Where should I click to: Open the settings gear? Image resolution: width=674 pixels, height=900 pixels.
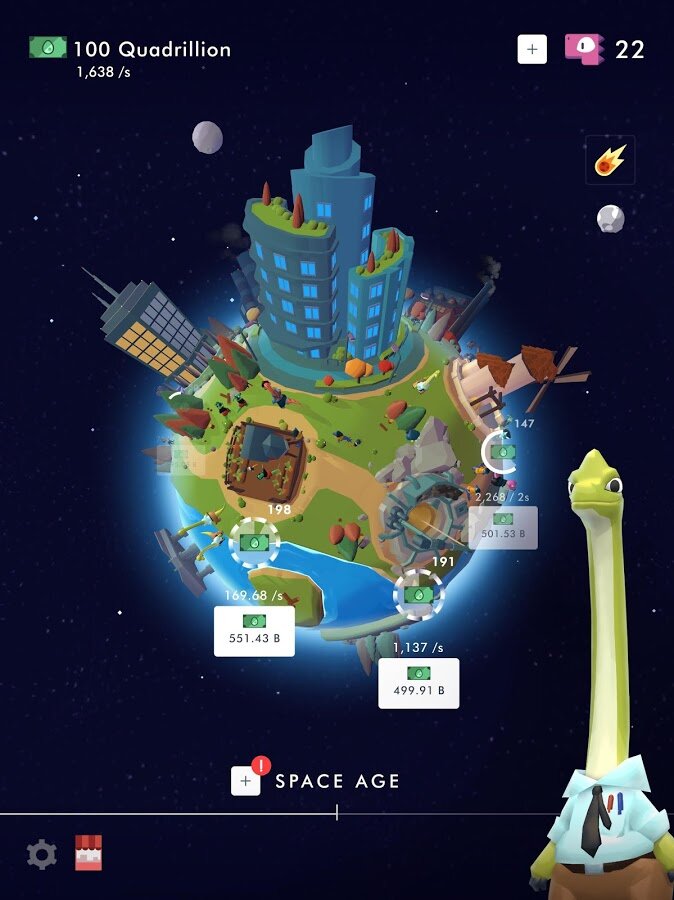pyautogui.click(x=41, y=854)
